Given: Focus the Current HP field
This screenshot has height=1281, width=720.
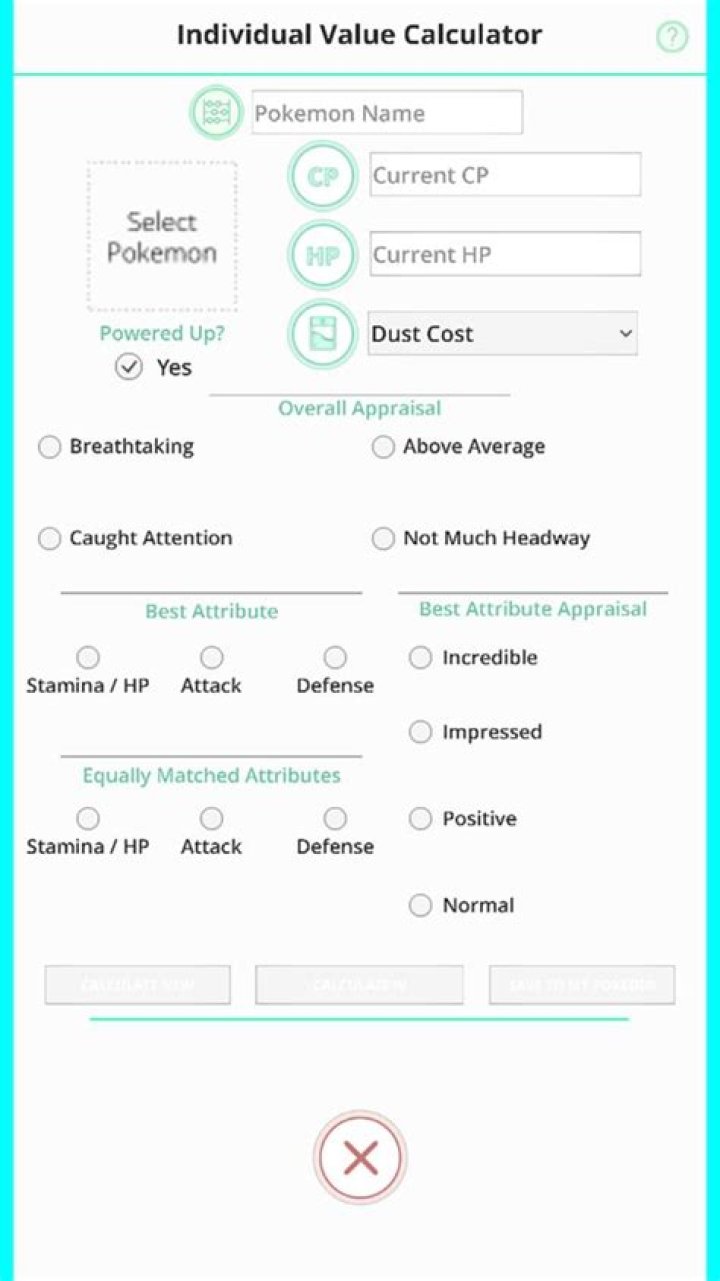Looking at the screenshot, I should (x=504, y=254).
